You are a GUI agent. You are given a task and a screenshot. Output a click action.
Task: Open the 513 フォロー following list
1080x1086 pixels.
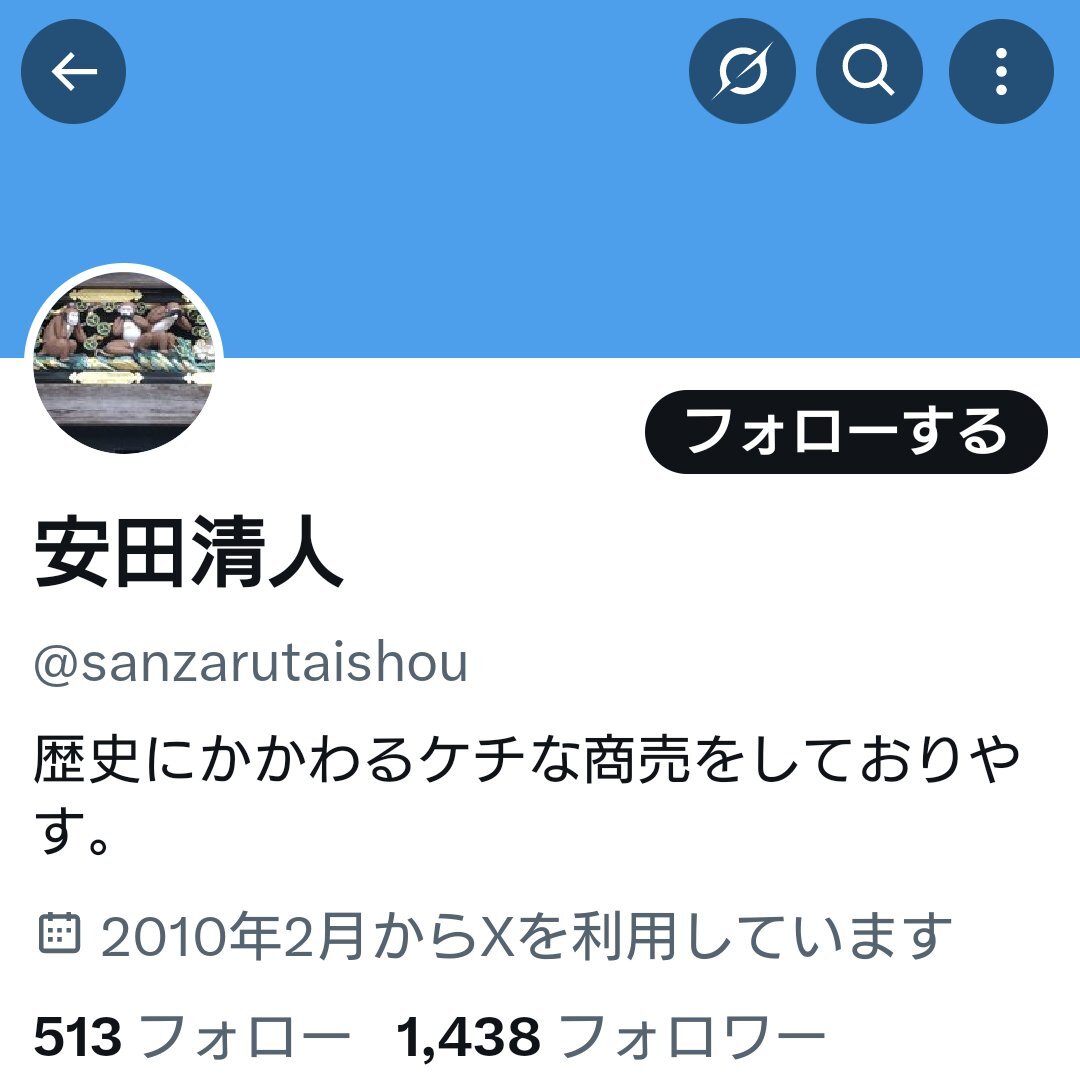(x=191, y=1038)
